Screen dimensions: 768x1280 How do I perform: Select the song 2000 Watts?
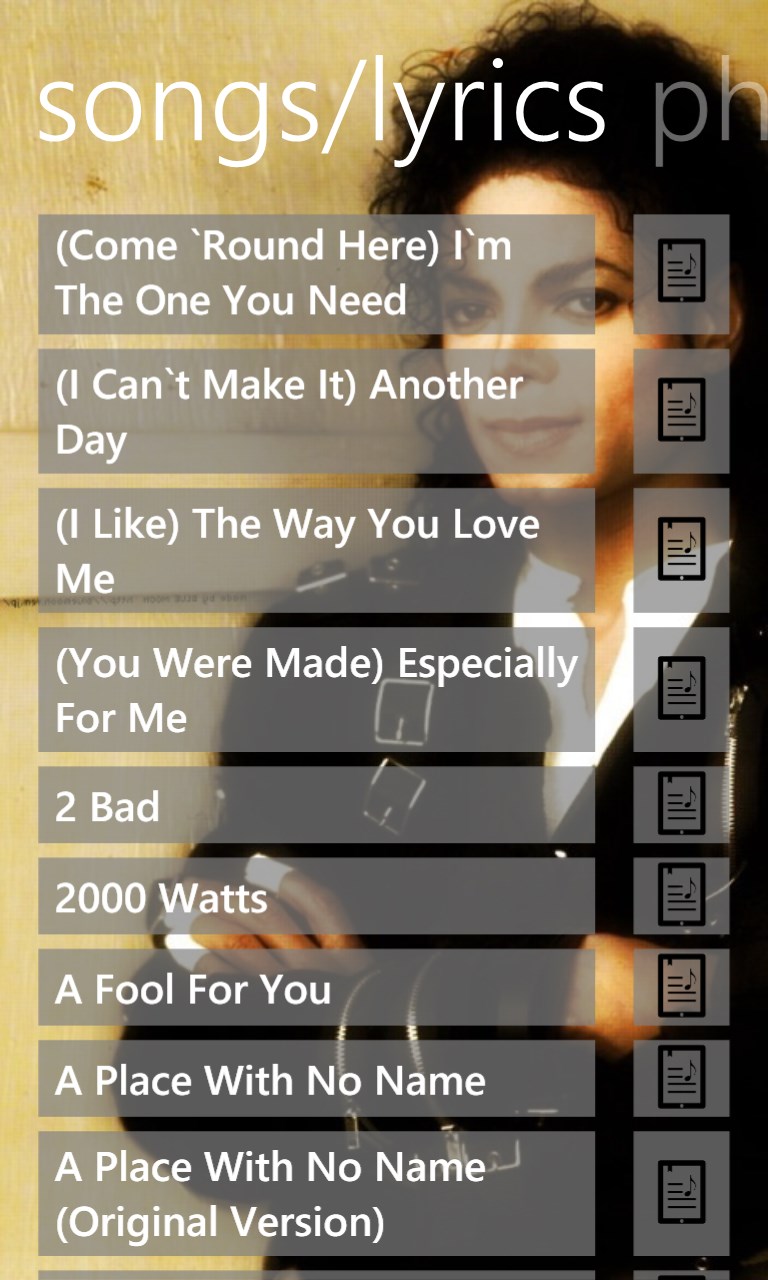click(316, 896)
